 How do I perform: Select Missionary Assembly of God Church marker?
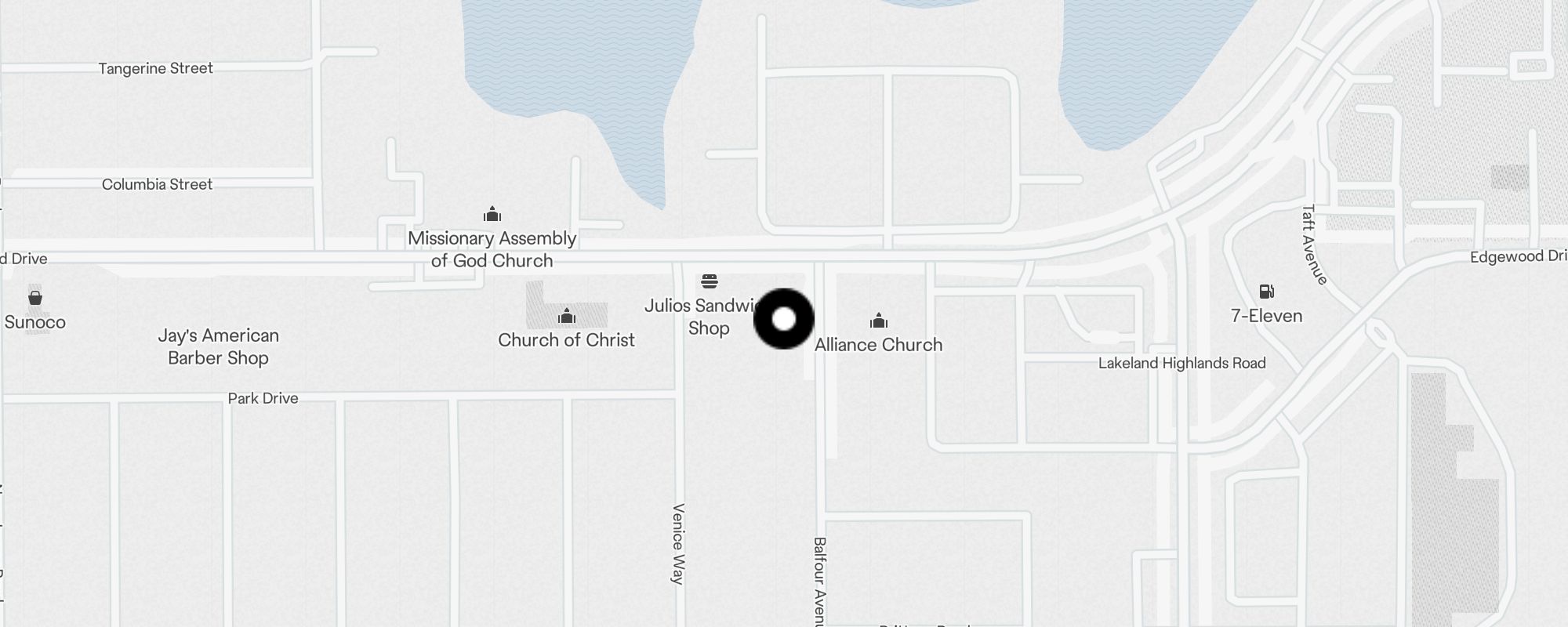[x=492, y=214]
